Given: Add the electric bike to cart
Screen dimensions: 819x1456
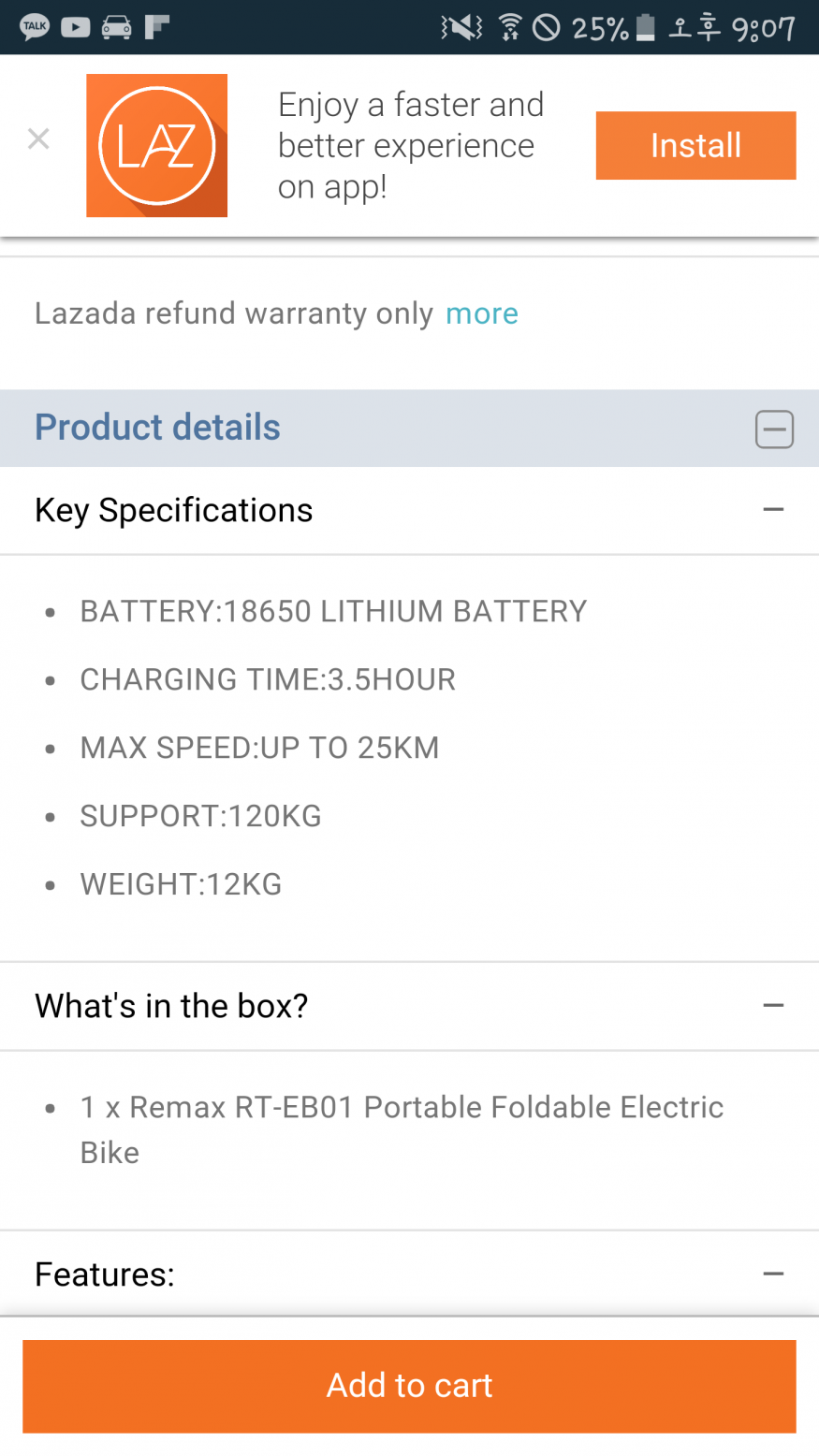Looking at the screenshot, I should (409, 1386).
